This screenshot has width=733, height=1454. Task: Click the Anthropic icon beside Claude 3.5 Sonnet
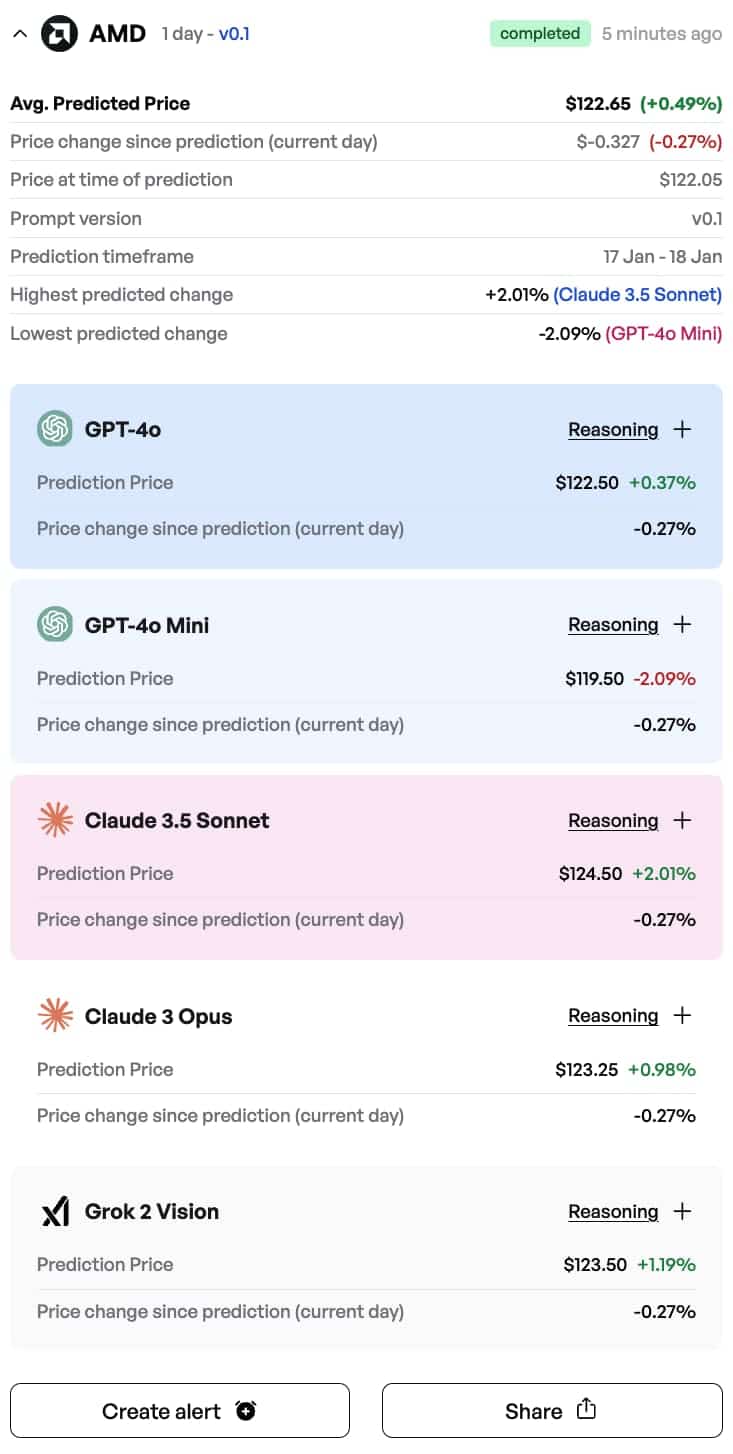[55, 819]
